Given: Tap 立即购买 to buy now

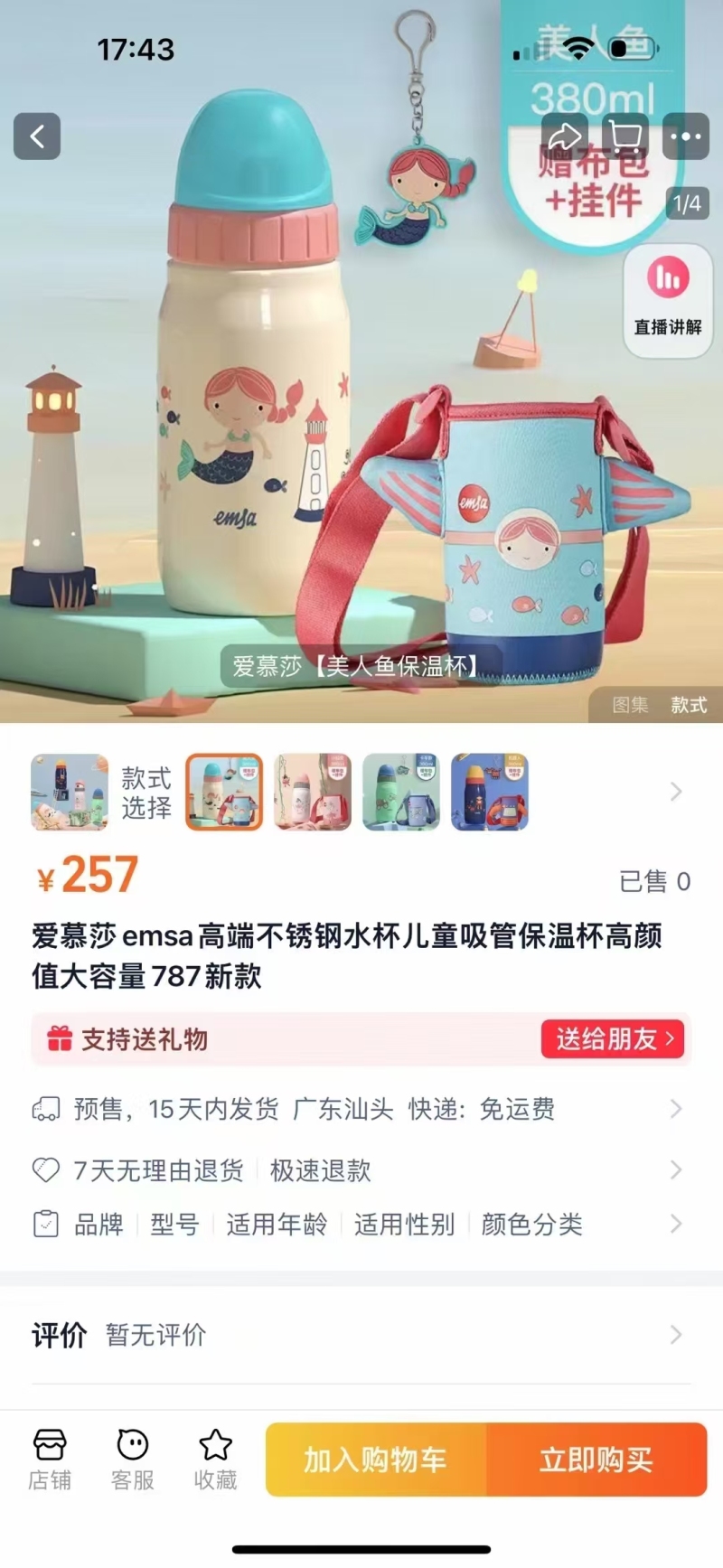Looking at the screenshot, I should pos(596,1460).
